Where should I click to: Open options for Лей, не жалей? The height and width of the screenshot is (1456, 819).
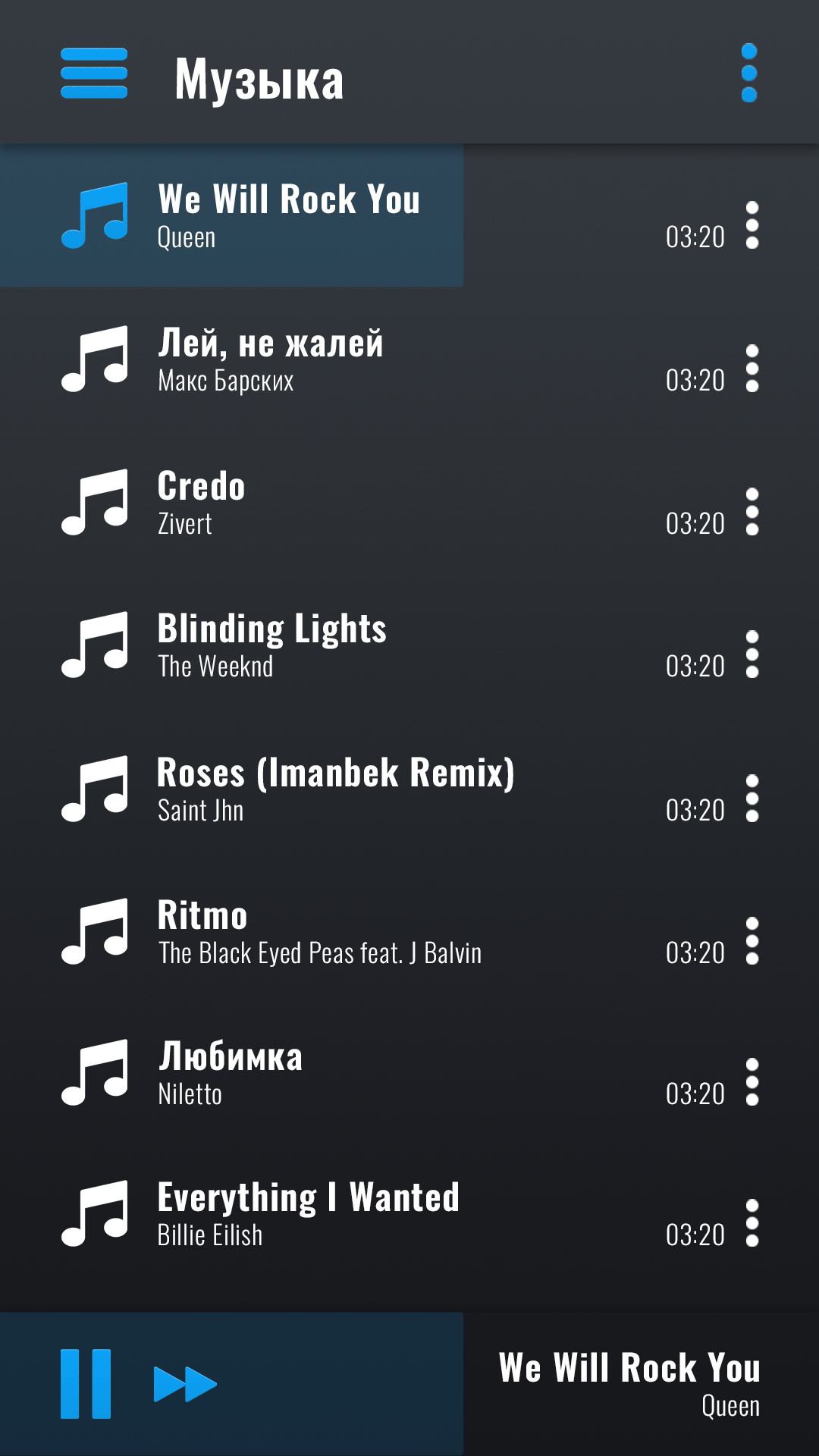point(752,369)
